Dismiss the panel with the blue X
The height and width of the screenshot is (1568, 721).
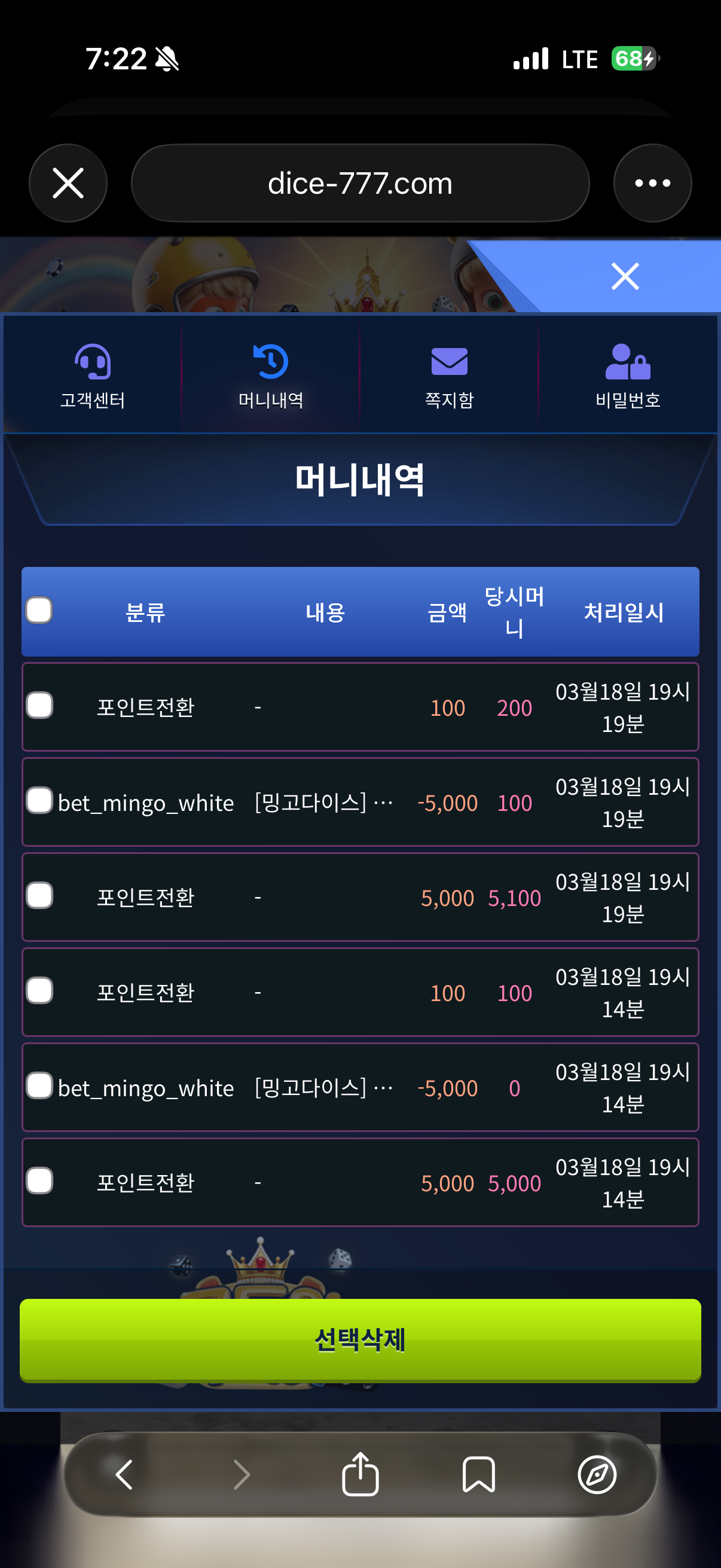click(625, 277)
